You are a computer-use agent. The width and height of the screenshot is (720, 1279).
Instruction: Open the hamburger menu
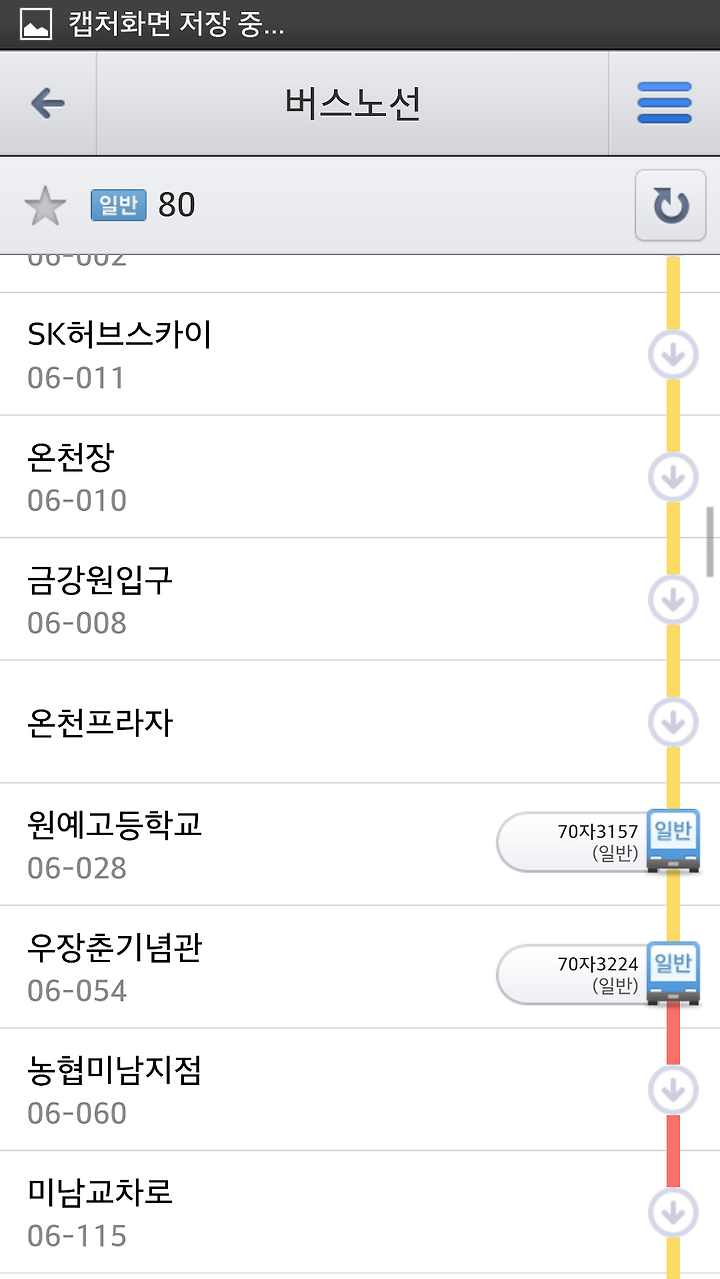(x=664, y=103)
